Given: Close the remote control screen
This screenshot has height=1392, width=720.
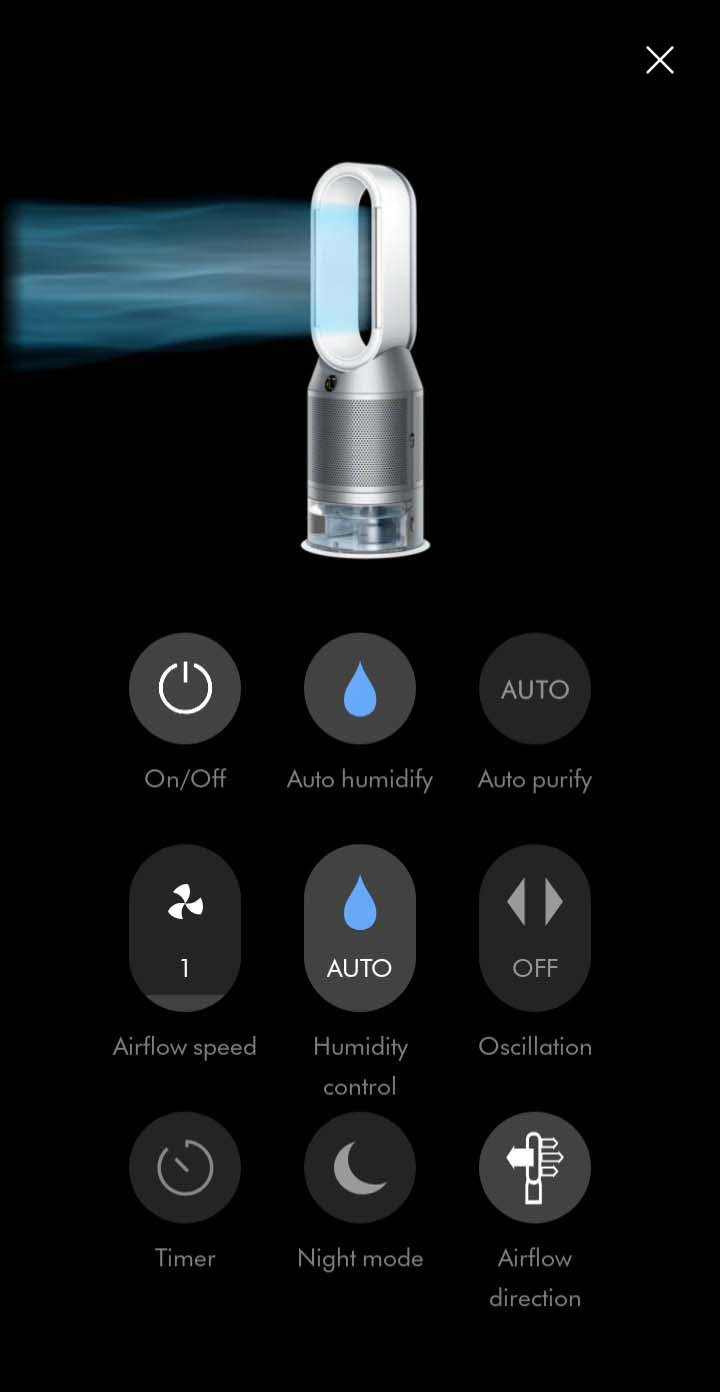Looking at the screenshot, I should (660, 60).
